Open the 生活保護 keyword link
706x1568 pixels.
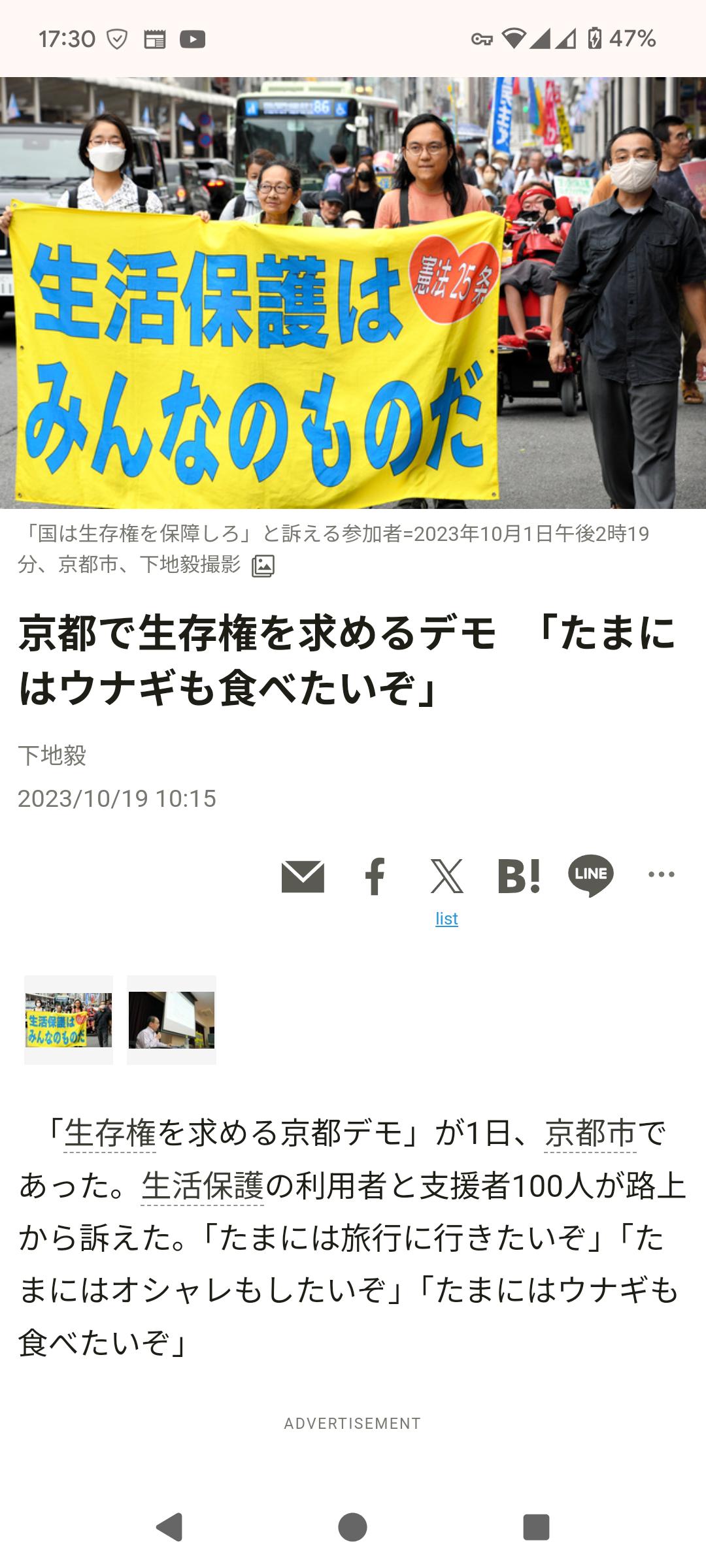coord(203,1186)
